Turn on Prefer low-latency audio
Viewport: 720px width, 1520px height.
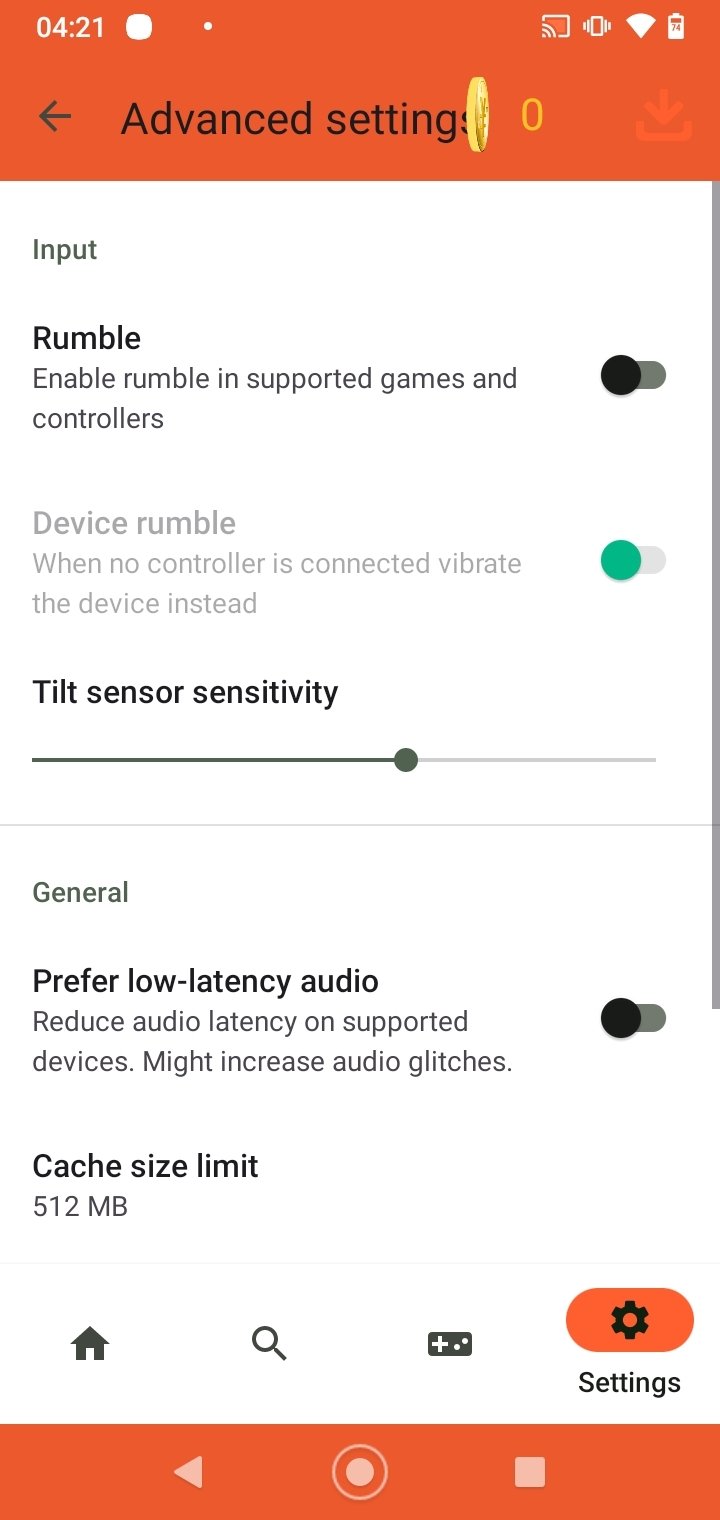coord(633,1019)
